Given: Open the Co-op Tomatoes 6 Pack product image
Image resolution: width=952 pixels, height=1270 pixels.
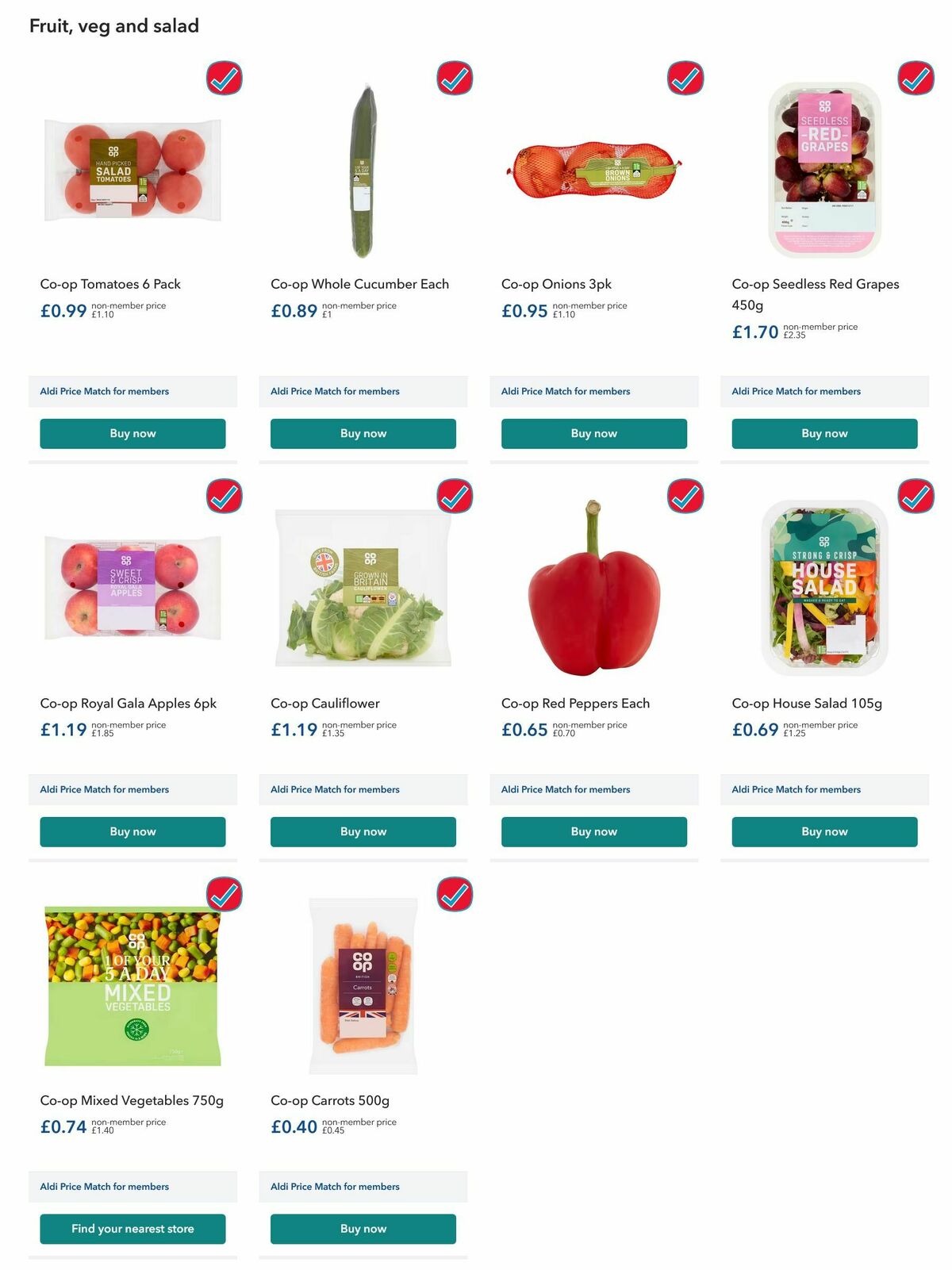Looking at the screenshot, I should click(132, 170).
